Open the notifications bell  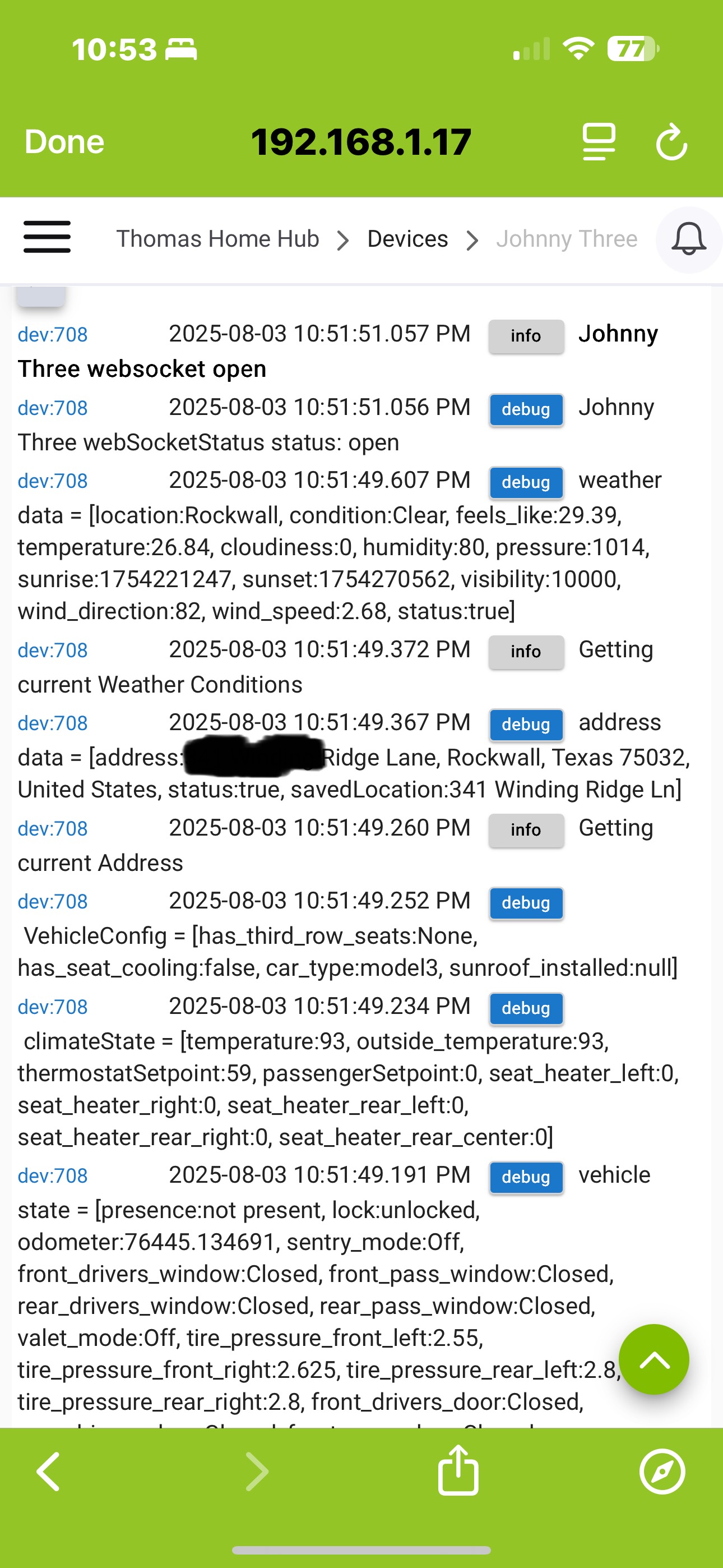[688, 239]
